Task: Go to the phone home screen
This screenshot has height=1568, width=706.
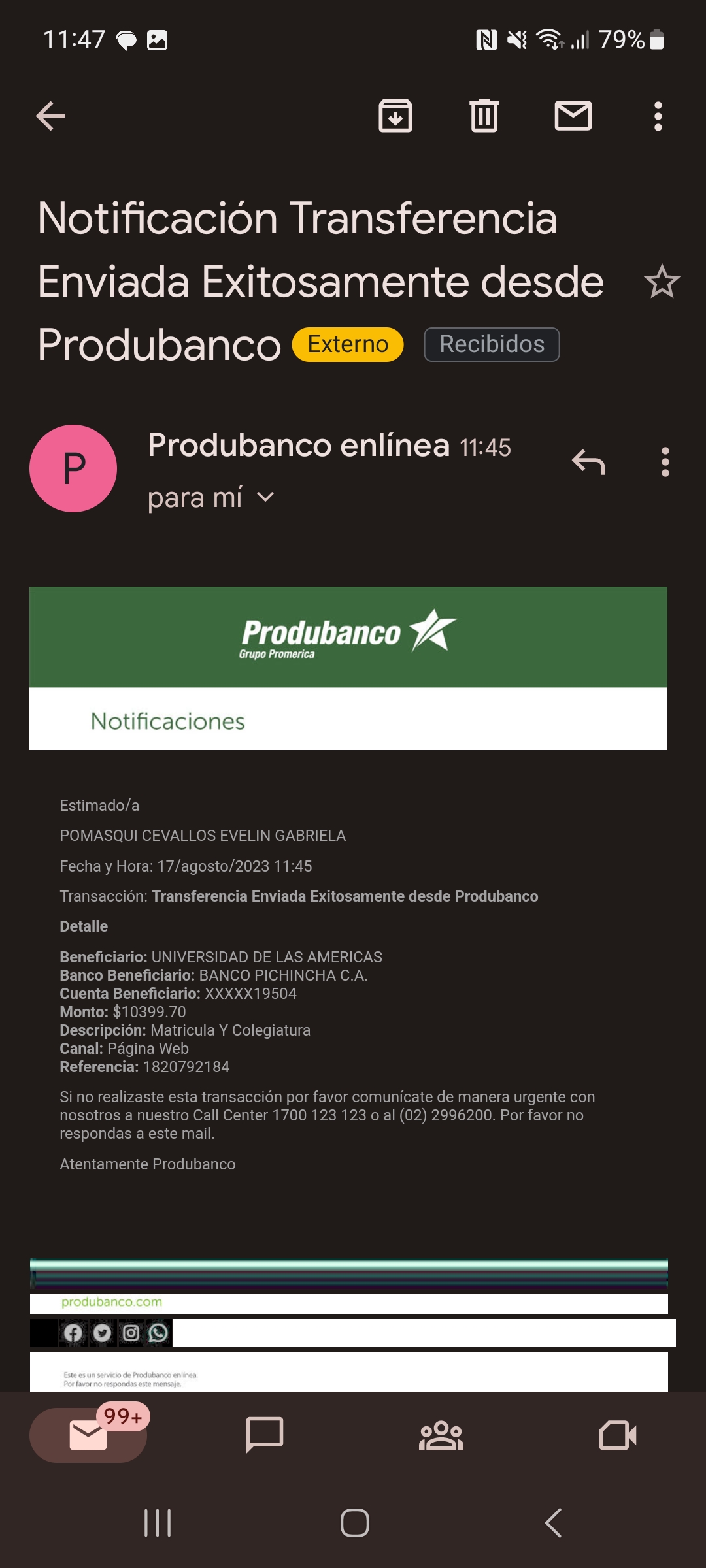Action: (354, 1523)
